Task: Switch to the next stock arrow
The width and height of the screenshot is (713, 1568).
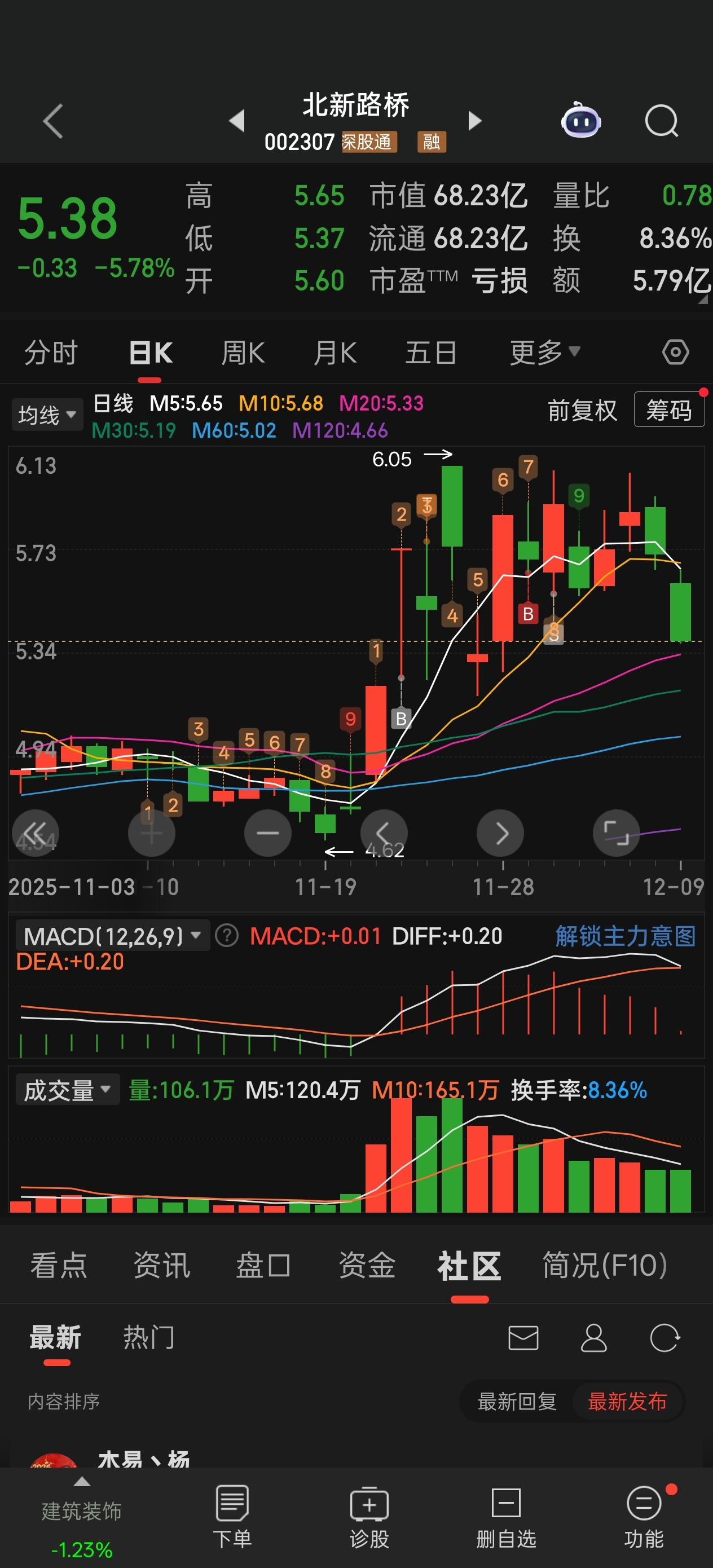Action: coord(474,121)
